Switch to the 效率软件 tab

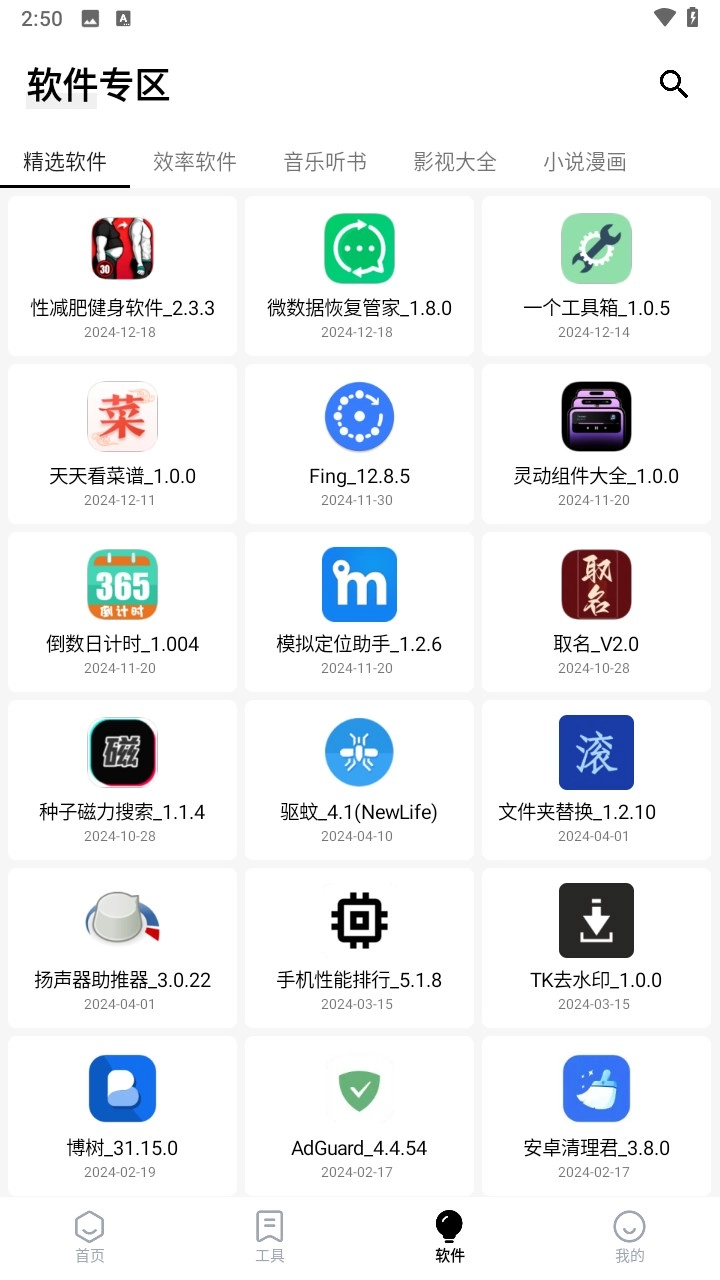(195, 162)
